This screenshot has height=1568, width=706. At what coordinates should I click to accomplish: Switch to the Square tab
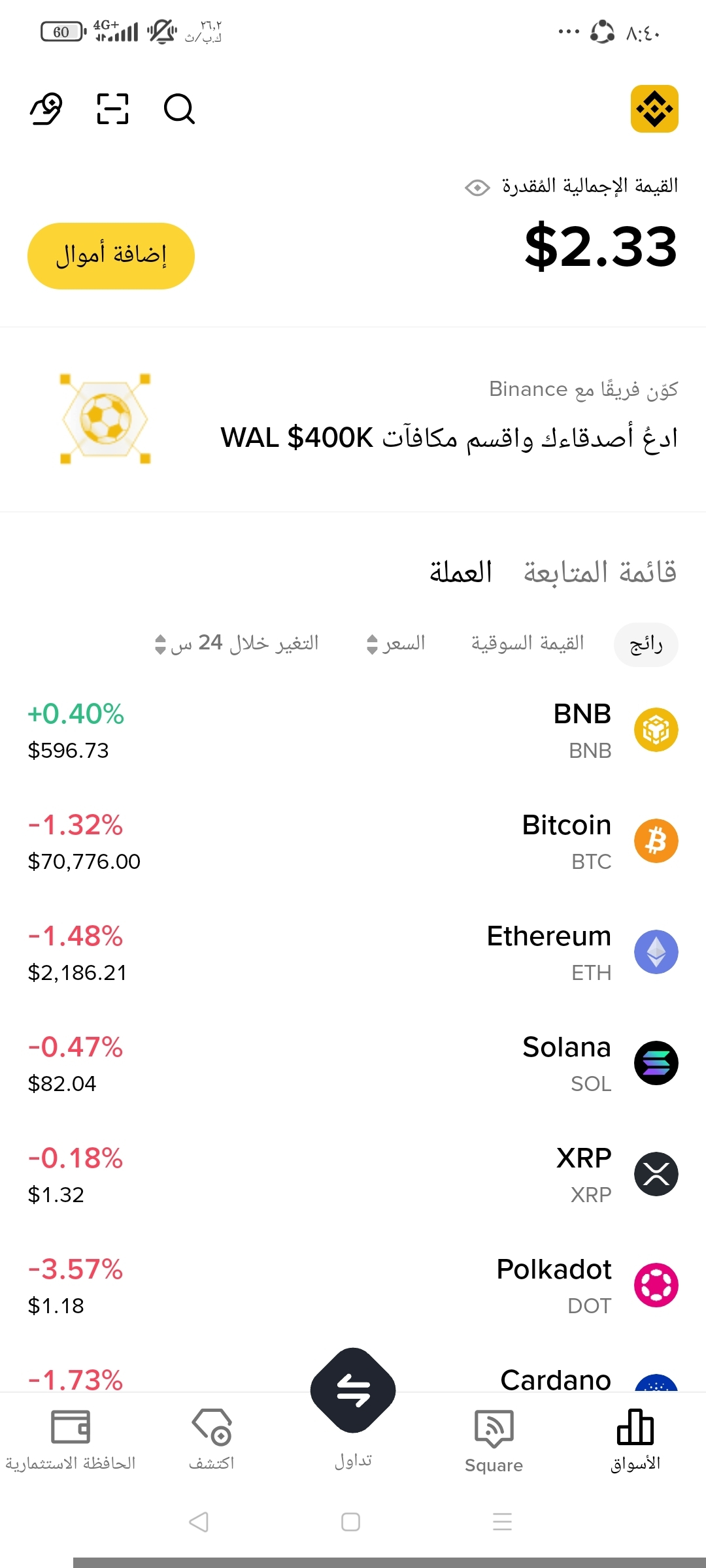click(x=494, y=1441)
